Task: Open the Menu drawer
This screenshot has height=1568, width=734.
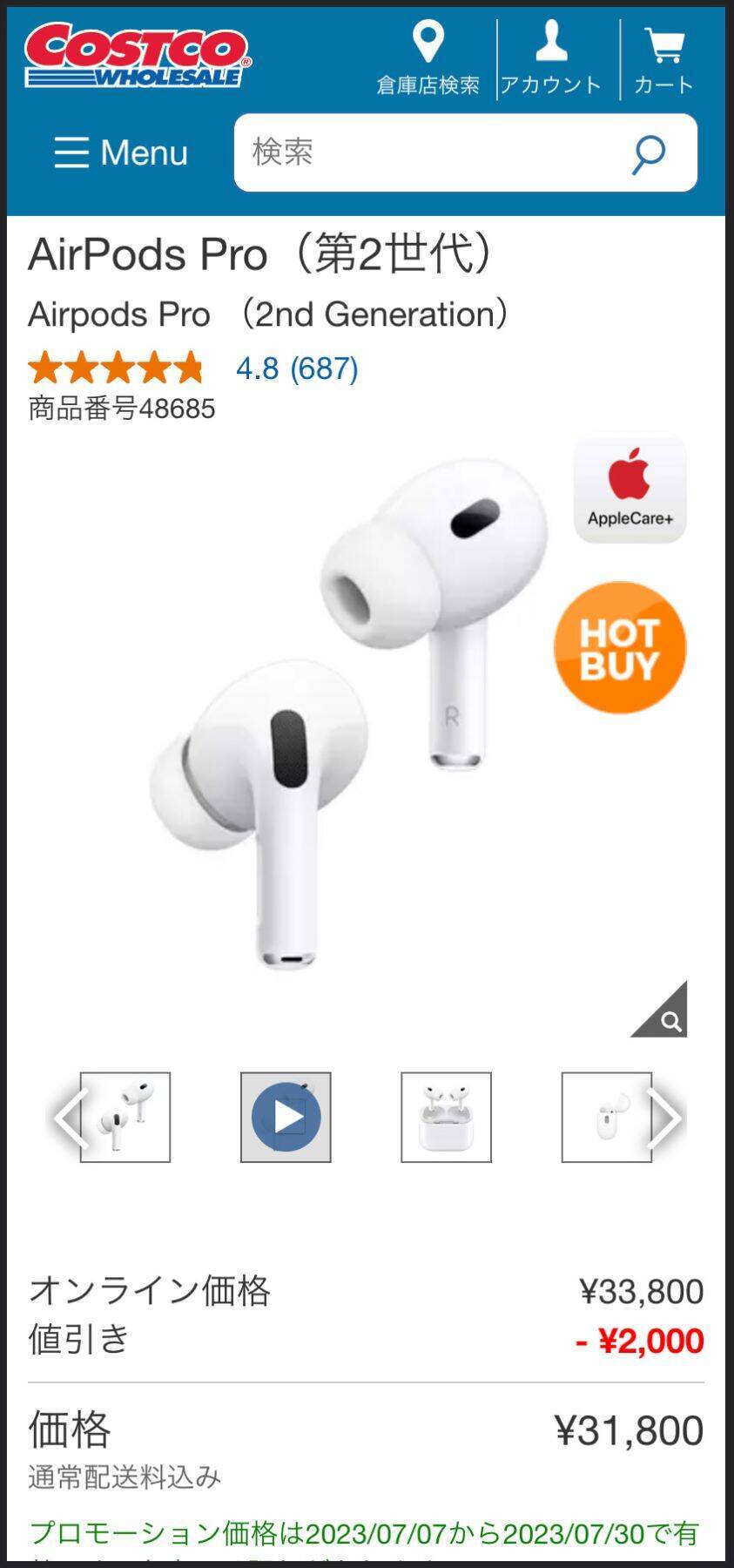Action: pos(120,152)
